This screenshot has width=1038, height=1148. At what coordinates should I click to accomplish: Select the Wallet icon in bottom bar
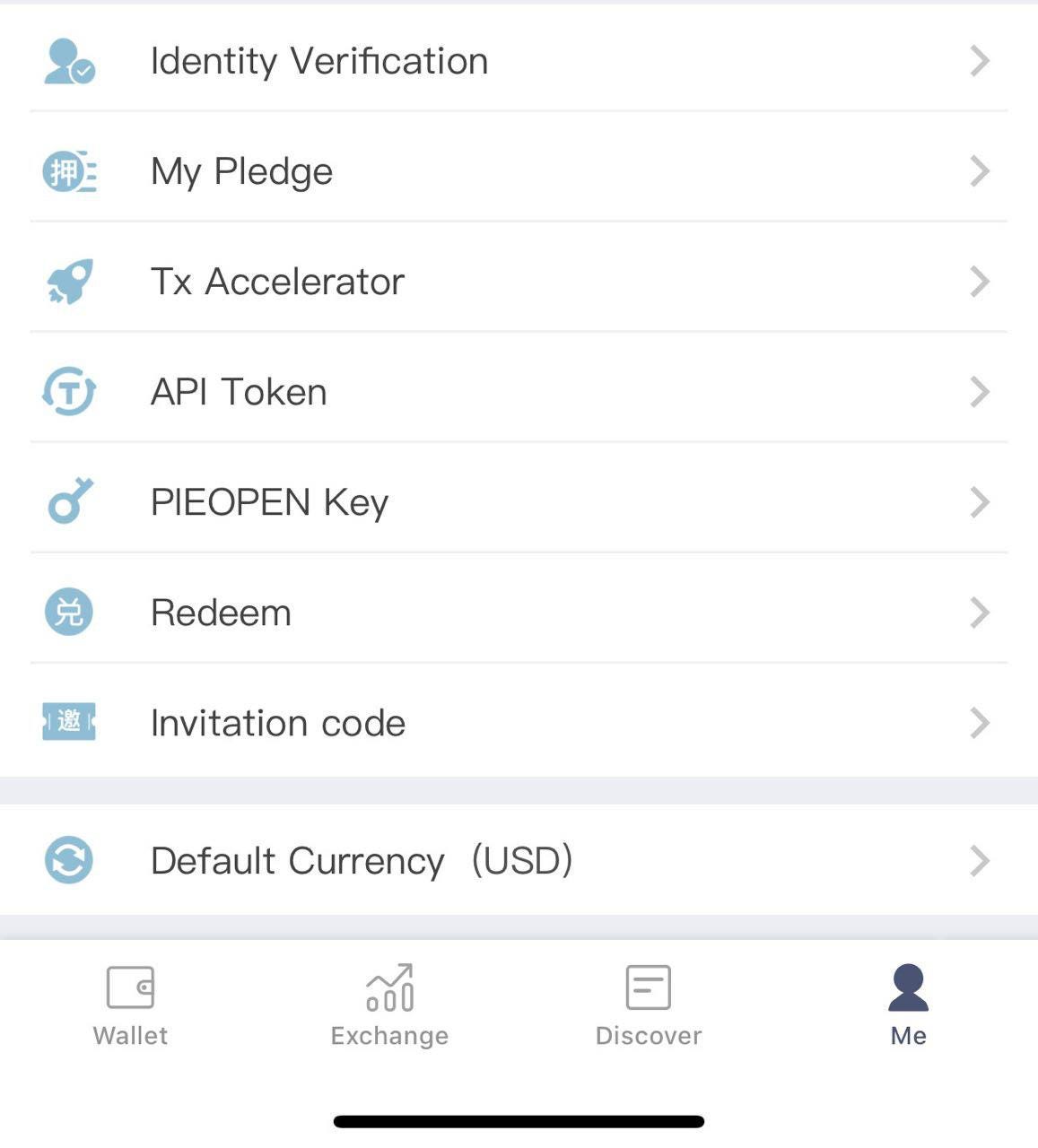pyautogui.click(x=130, y=987)
